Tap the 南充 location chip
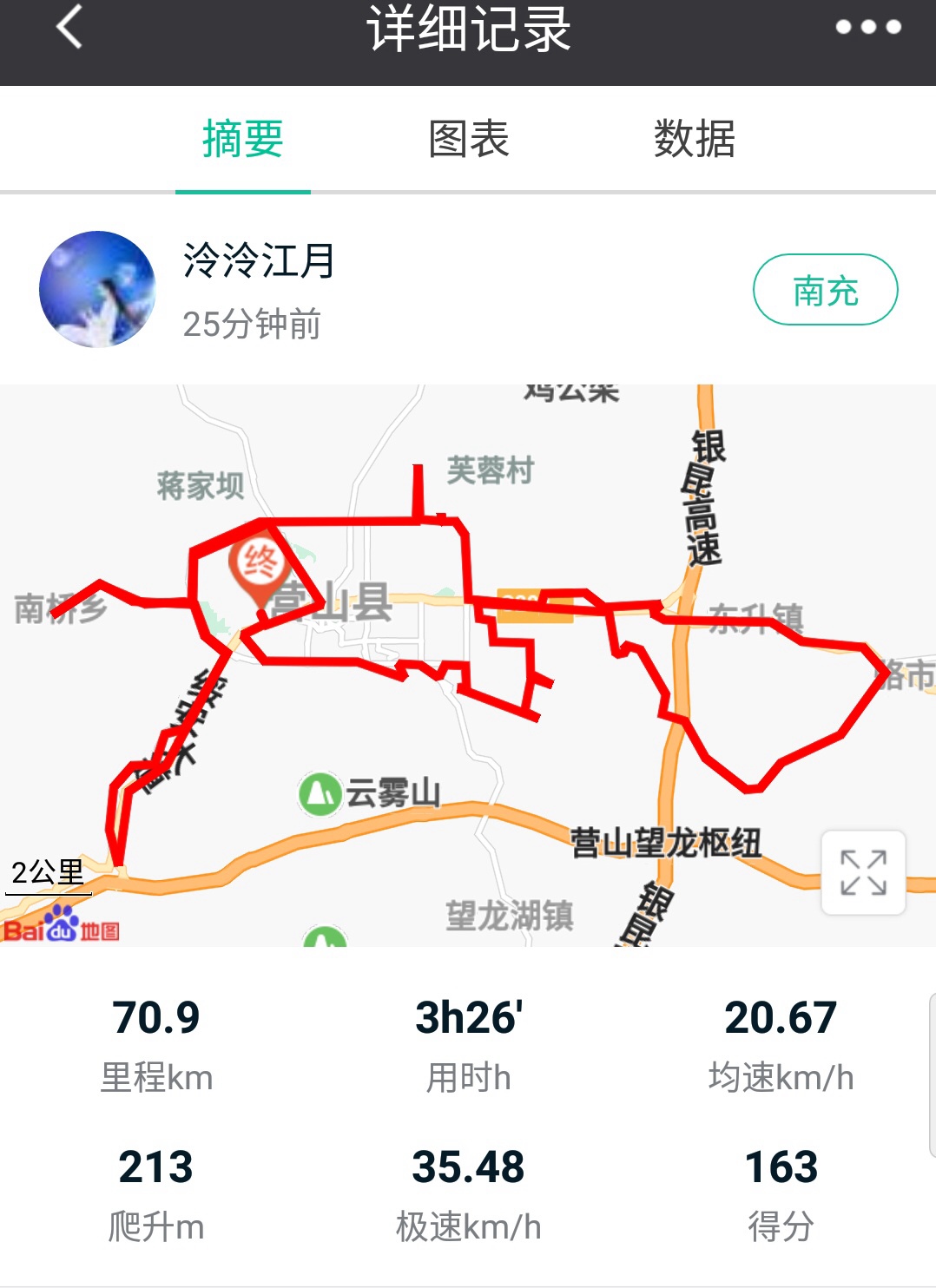 tap(825, 290)
